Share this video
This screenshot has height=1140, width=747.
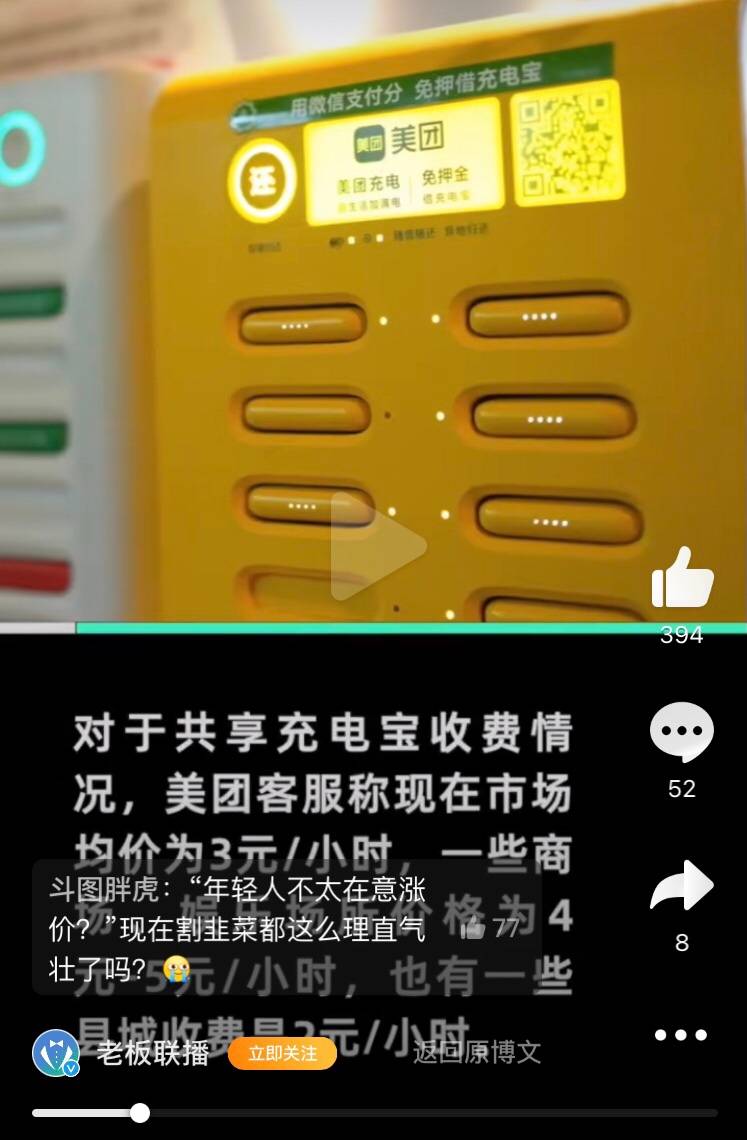click(x=681, y=886)
